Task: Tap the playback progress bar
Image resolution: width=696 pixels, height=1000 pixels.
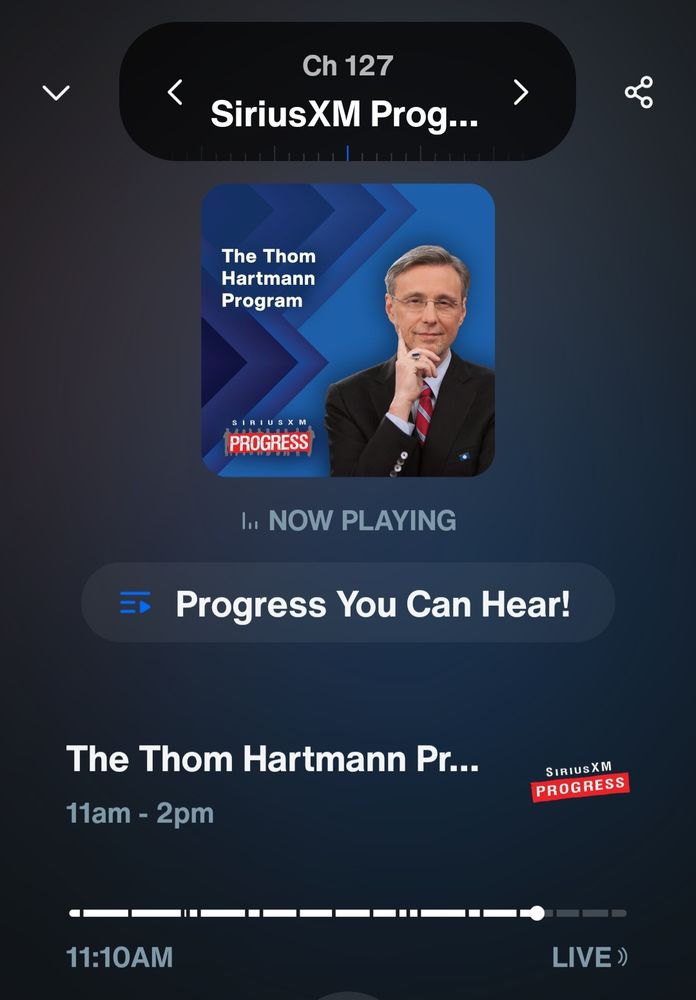Action: pos(348,913)
